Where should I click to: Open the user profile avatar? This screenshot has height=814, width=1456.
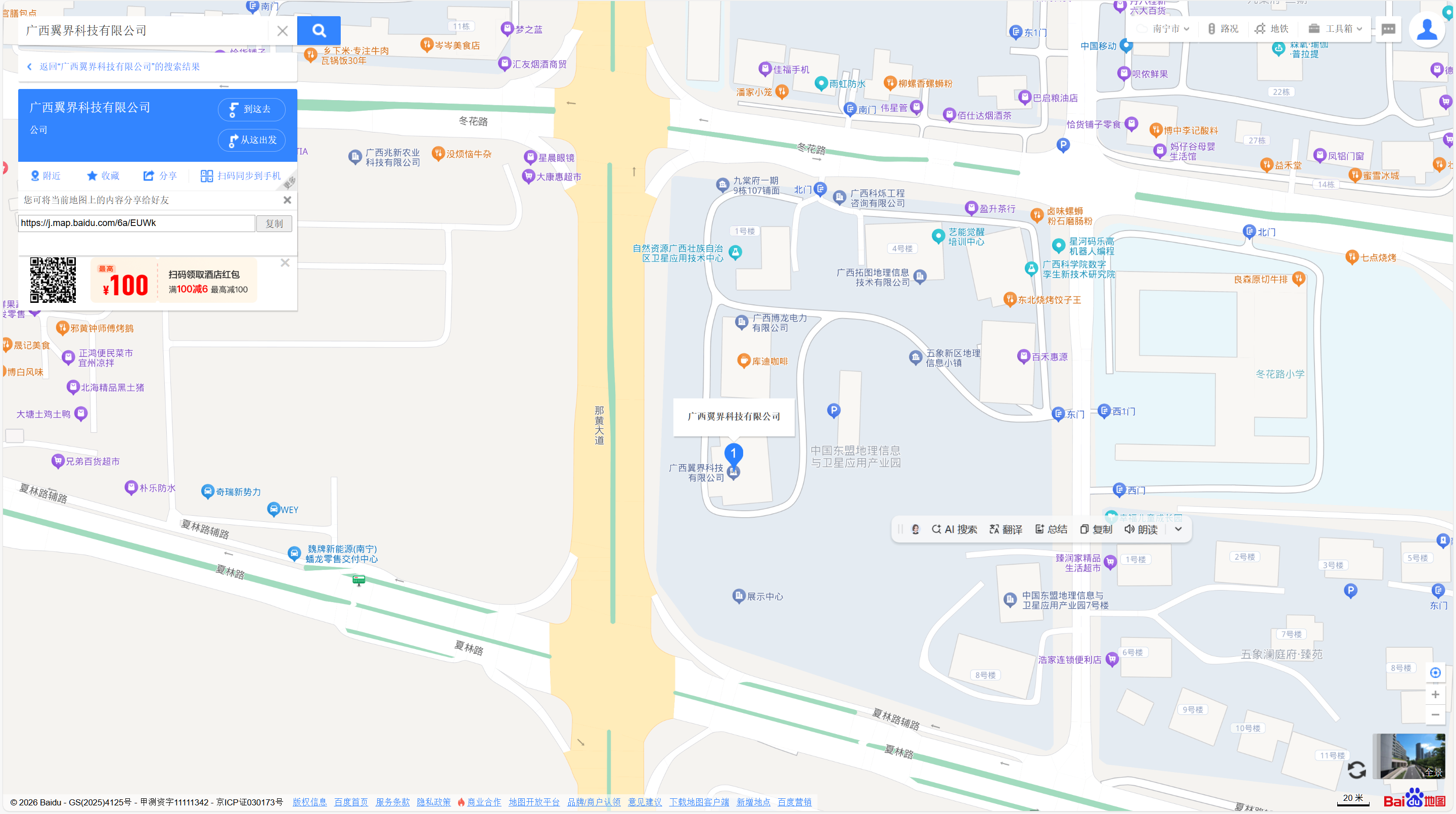pyautogui.click(x=1427, y=30)
